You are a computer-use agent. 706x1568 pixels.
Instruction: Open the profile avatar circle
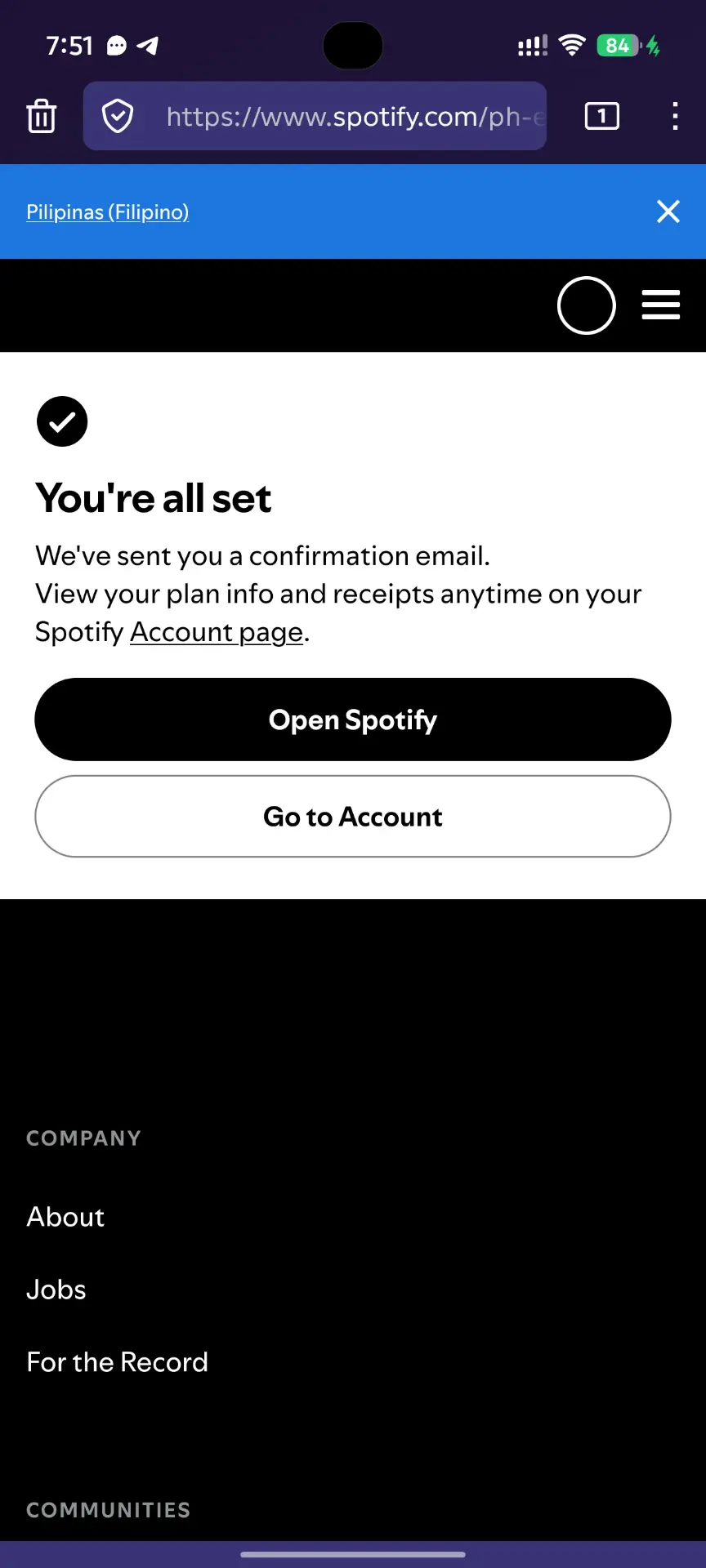click(x=587, y=305)
